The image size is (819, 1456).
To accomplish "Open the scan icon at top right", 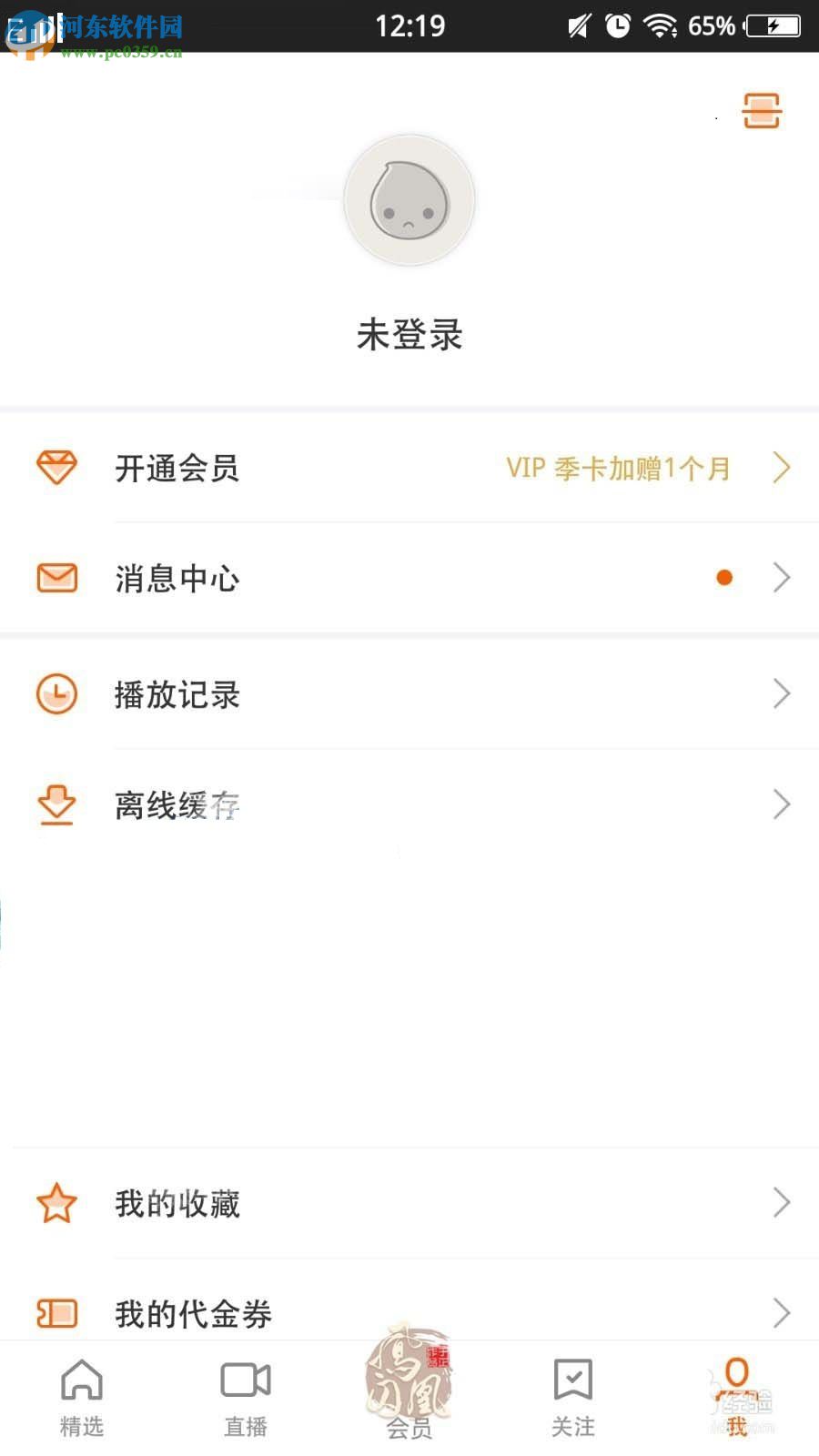I will 761,109.
